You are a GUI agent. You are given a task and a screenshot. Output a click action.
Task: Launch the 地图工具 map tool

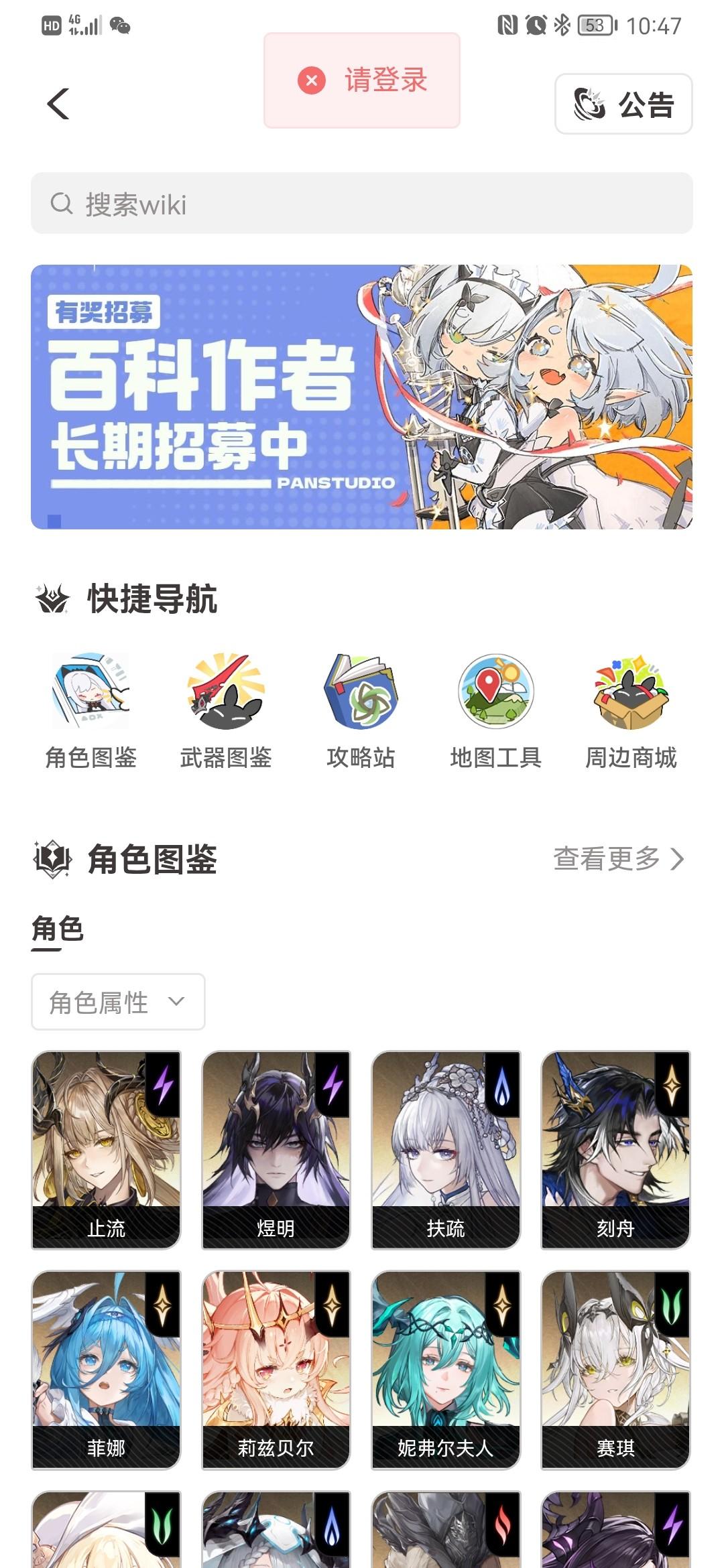pos(495,710)
